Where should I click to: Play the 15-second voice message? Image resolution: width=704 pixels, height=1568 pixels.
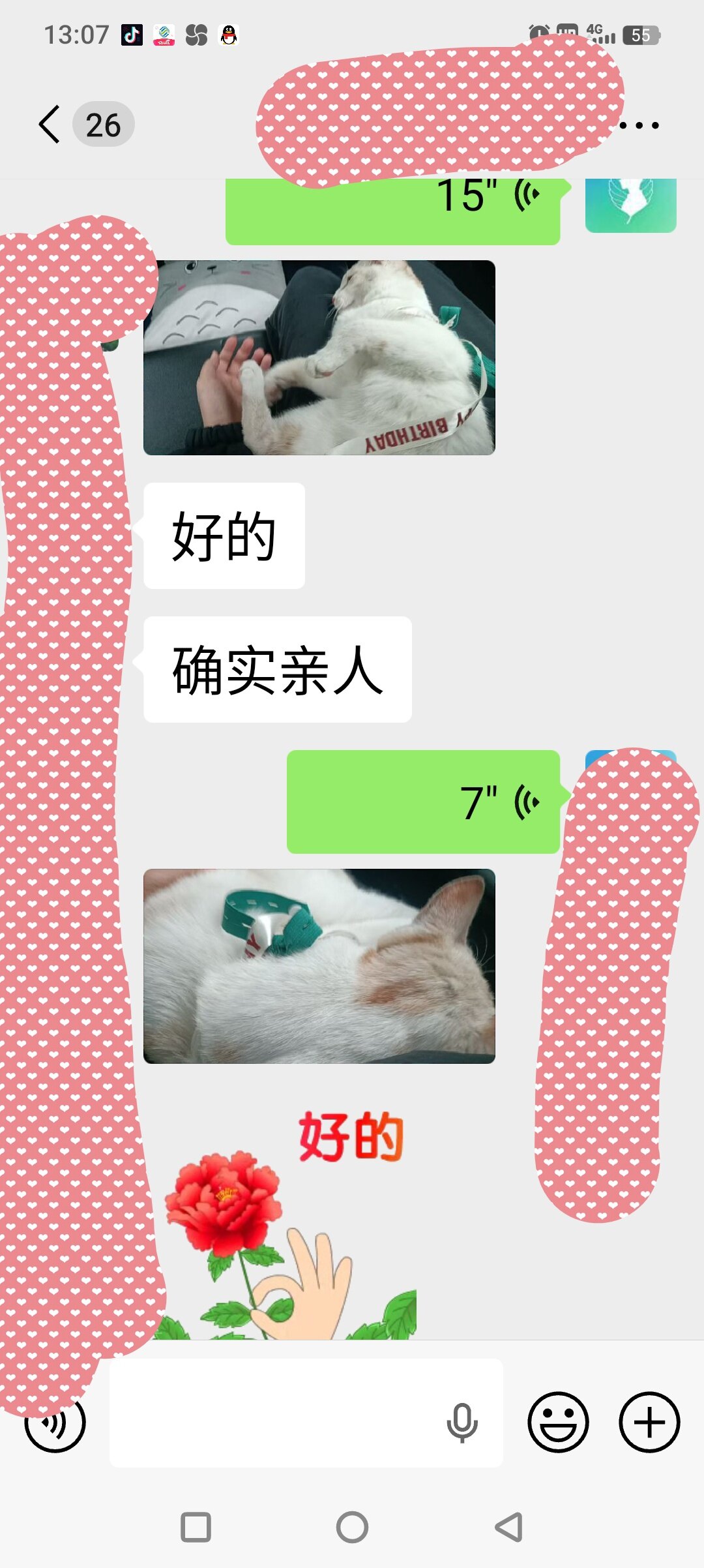tap(392, 210)
